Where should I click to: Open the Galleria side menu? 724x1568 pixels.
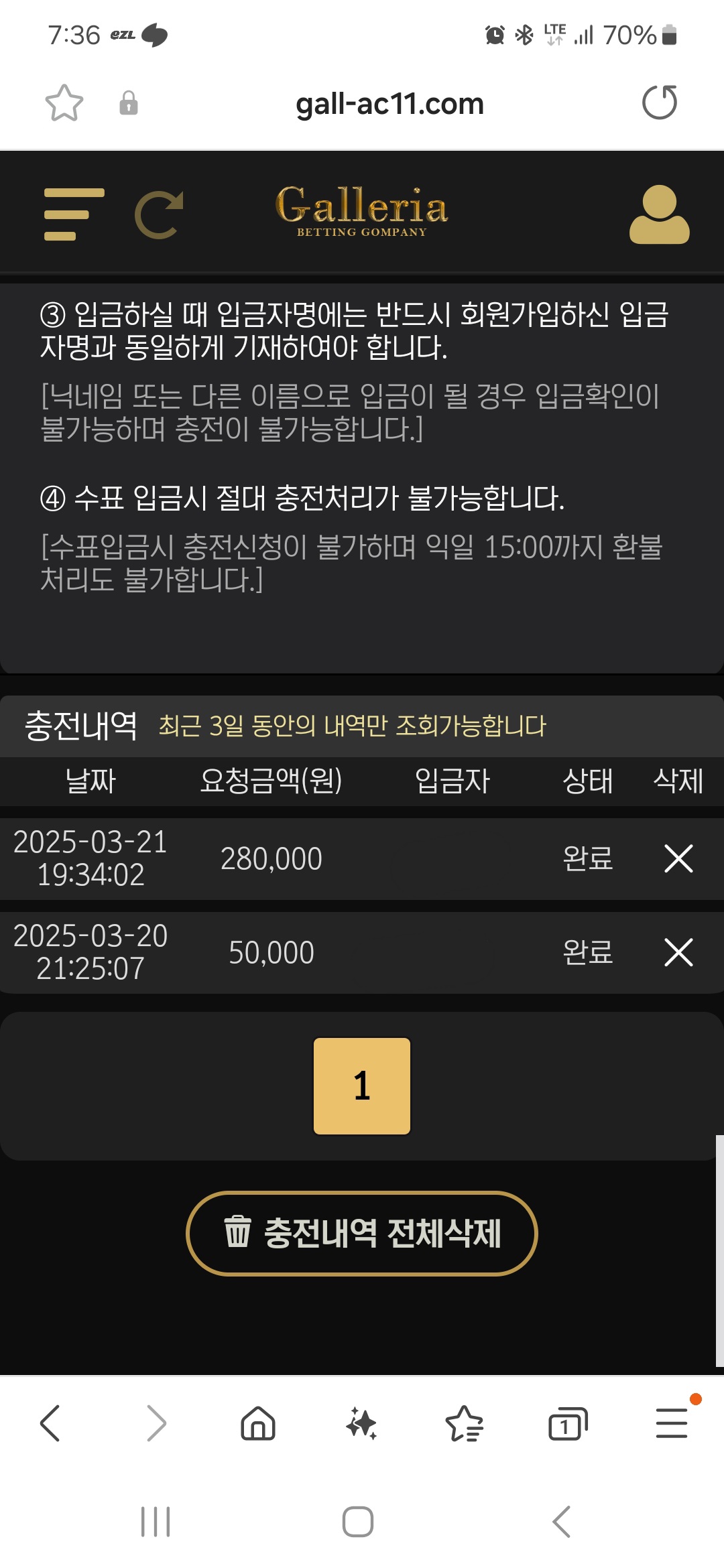[74, 214]
